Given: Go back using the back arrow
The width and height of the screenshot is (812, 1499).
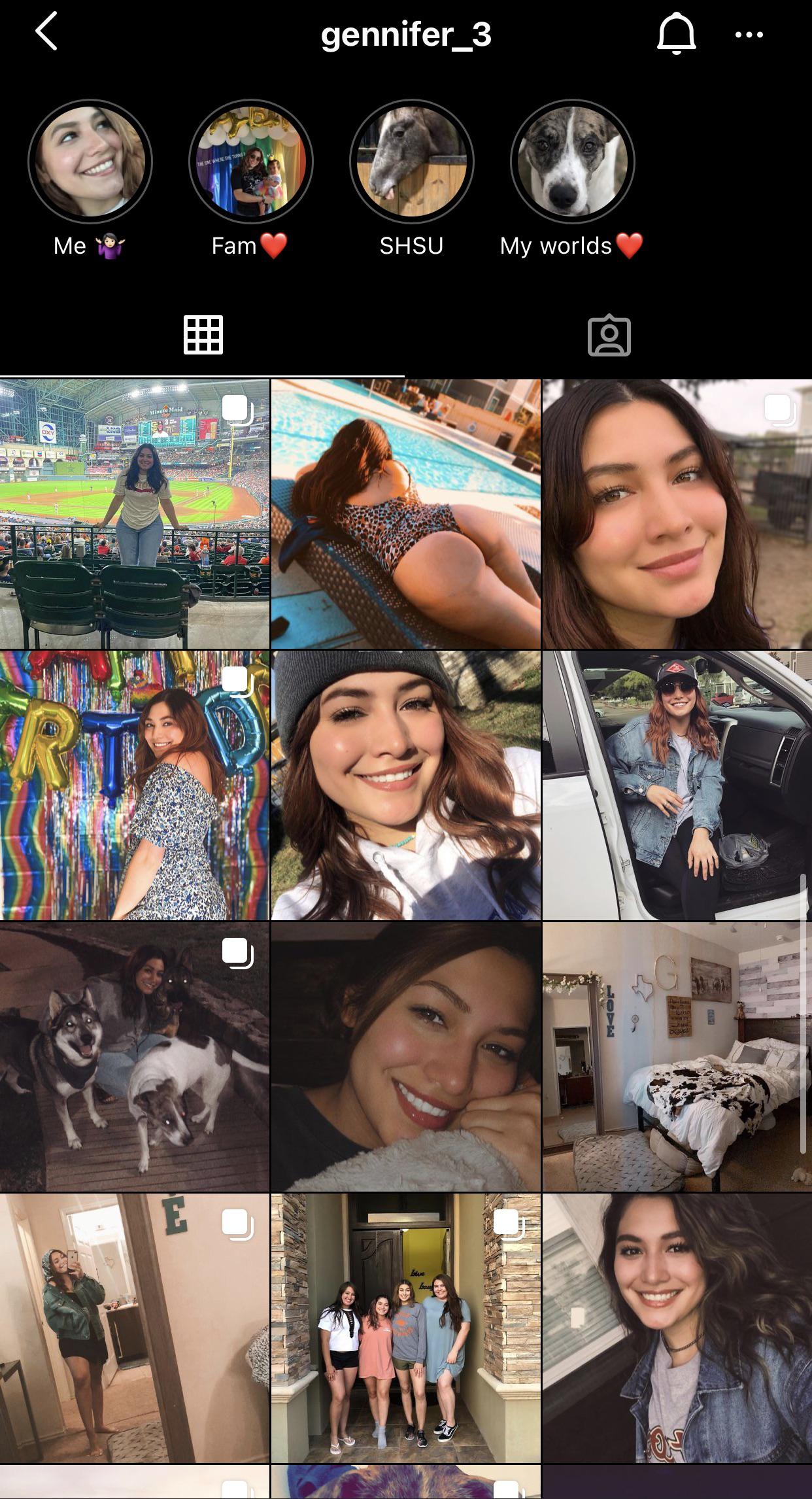Looking at the screenshot, I should 46,31.
